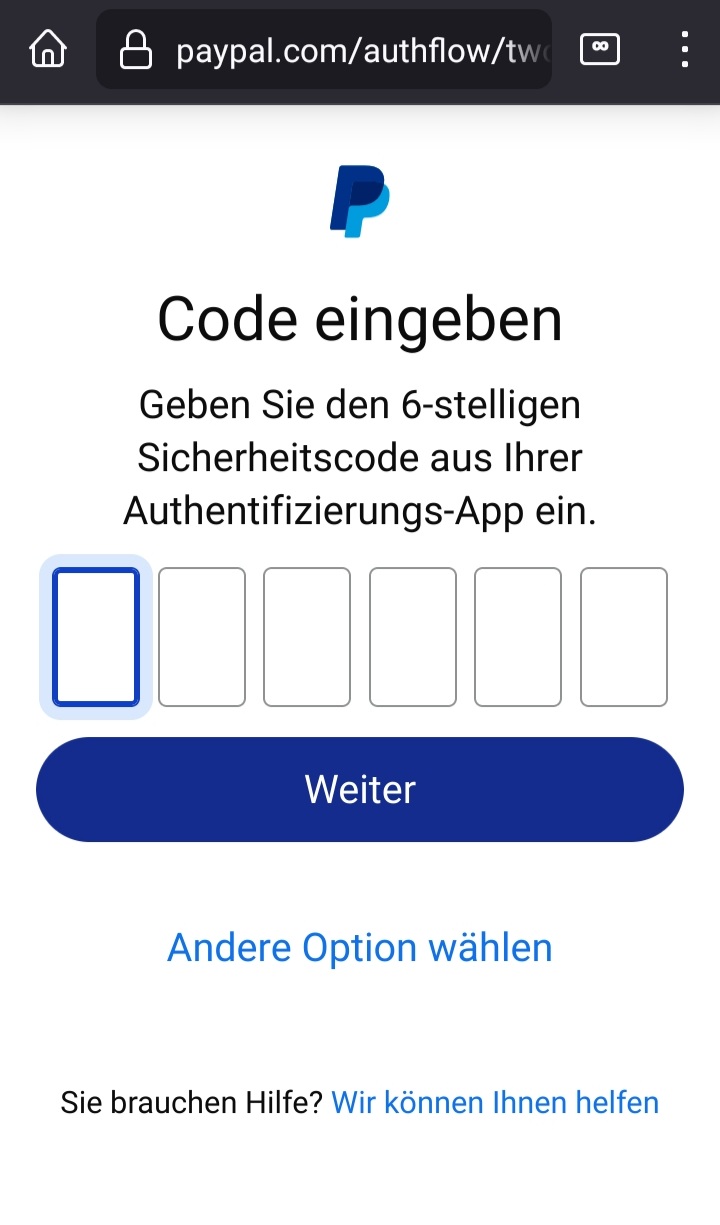
Task: Tap the third code digit box
Action: (307, 637)
